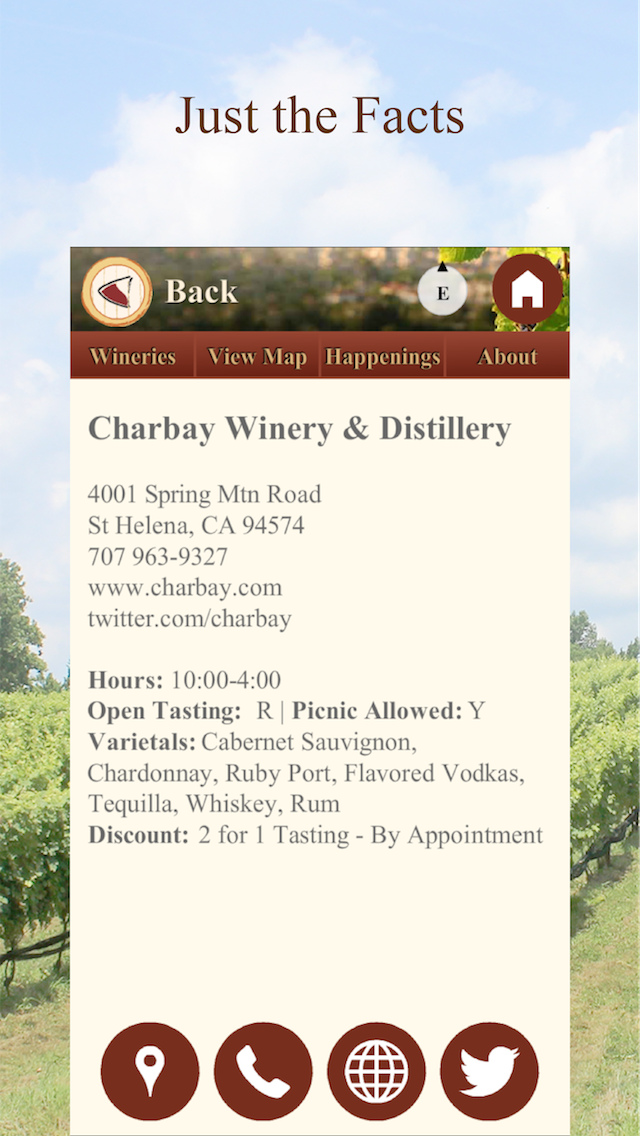Select the Happenings tab

[382, 356]
